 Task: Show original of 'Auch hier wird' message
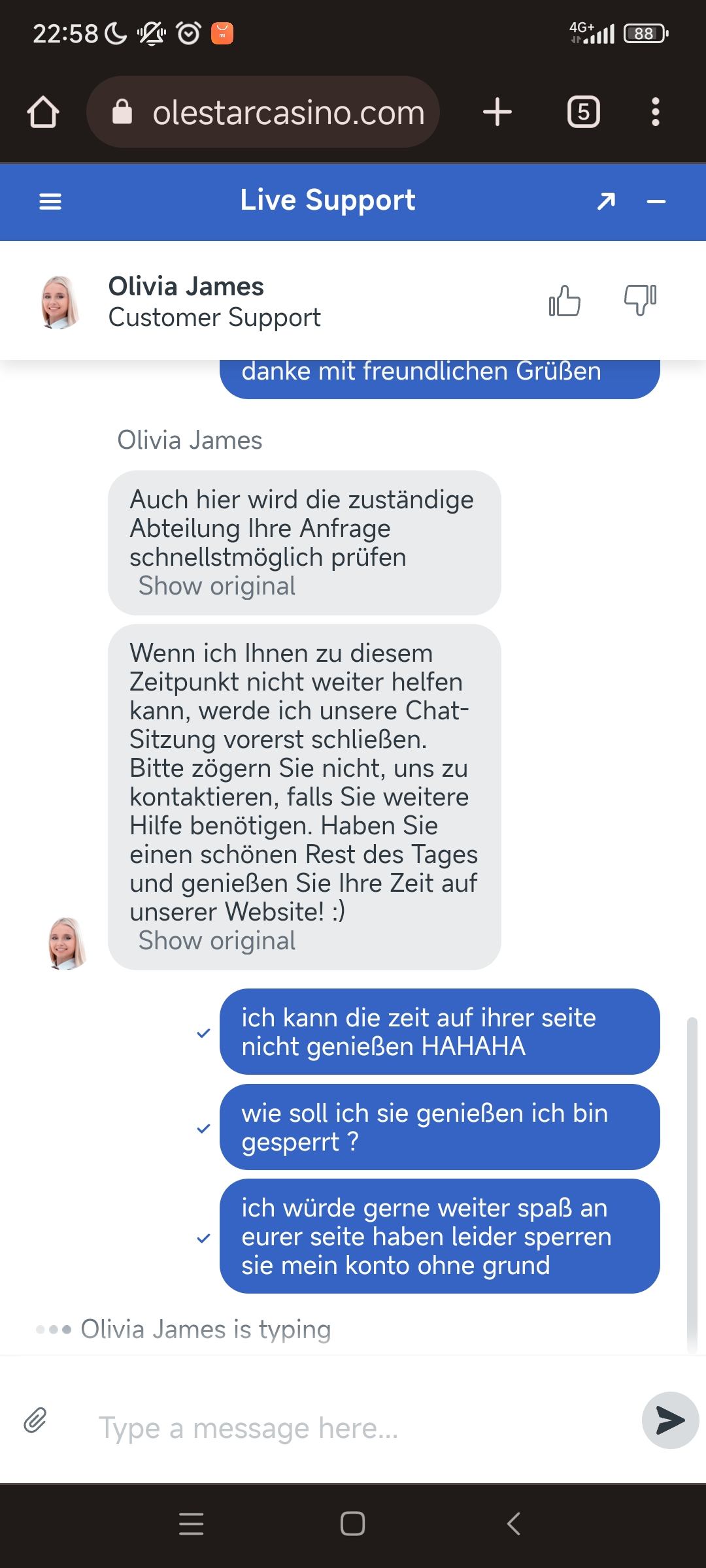216,586
